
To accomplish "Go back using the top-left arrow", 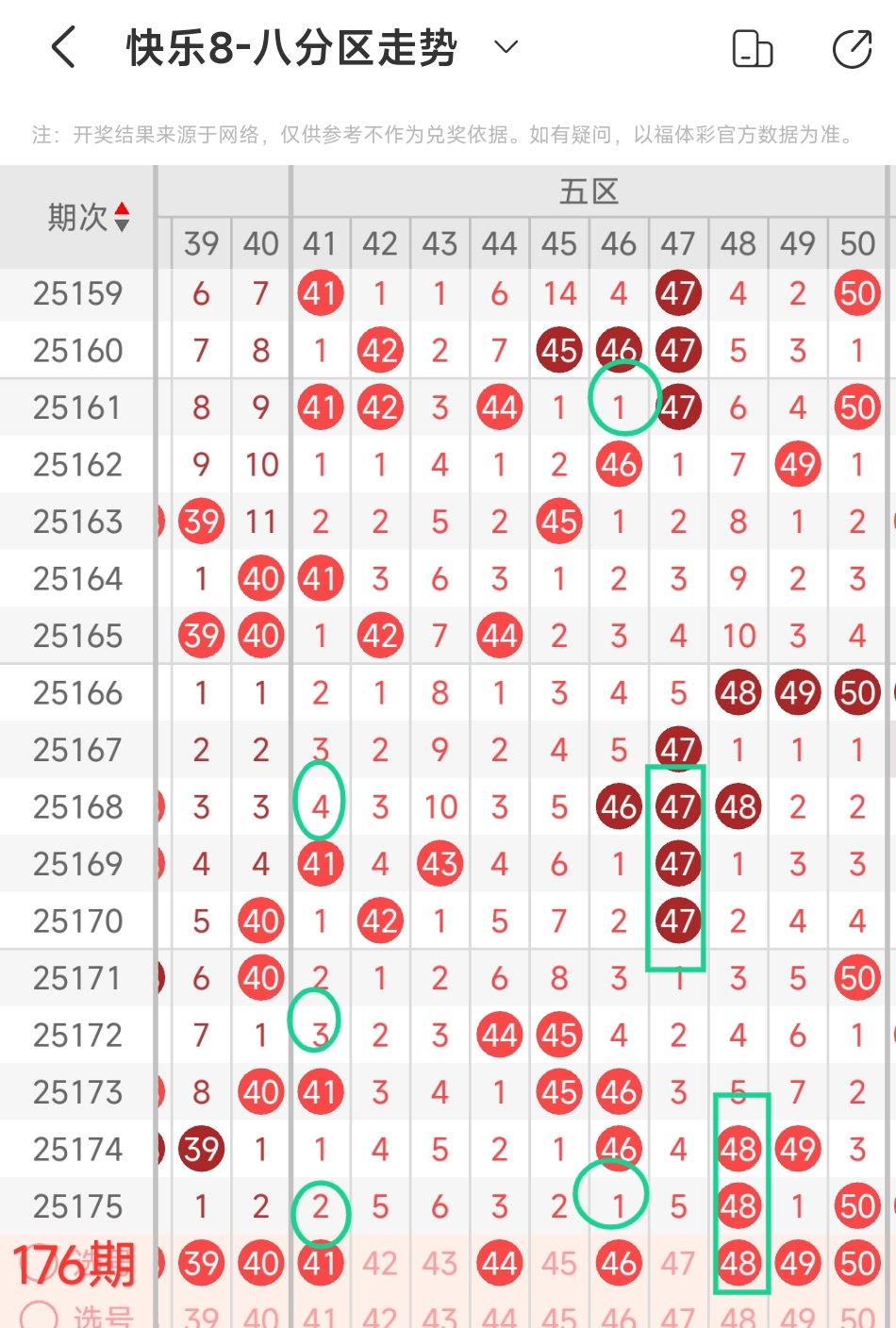I will (x=63, y=47).
